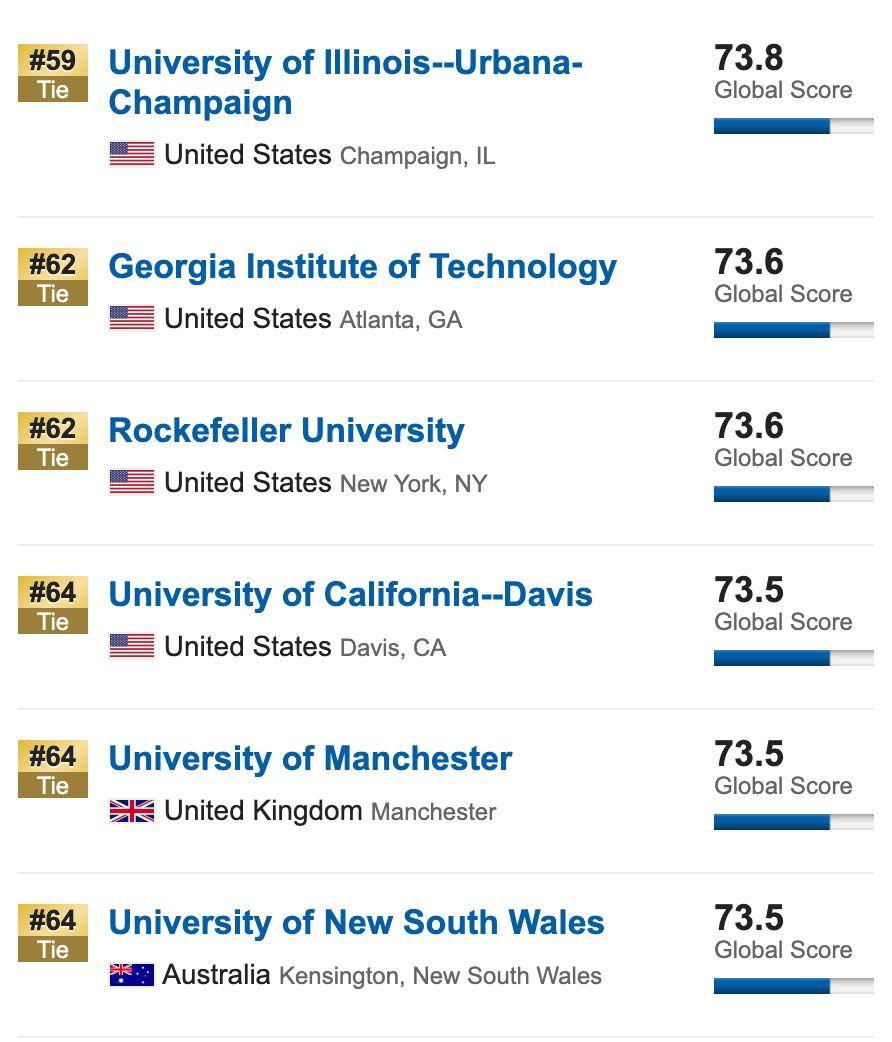Open Georgia Institute of Technology page

[362, 267]
